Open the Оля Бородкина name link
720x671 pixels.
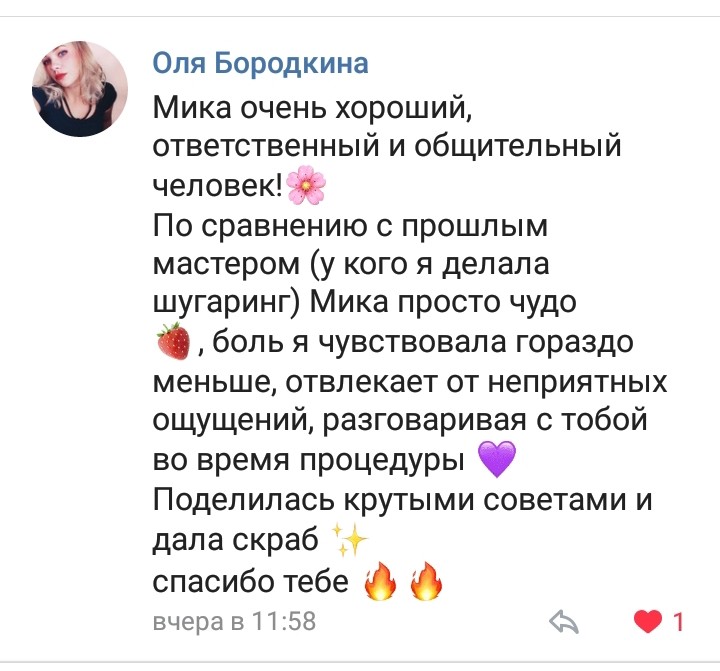click(x=260, y=64)
